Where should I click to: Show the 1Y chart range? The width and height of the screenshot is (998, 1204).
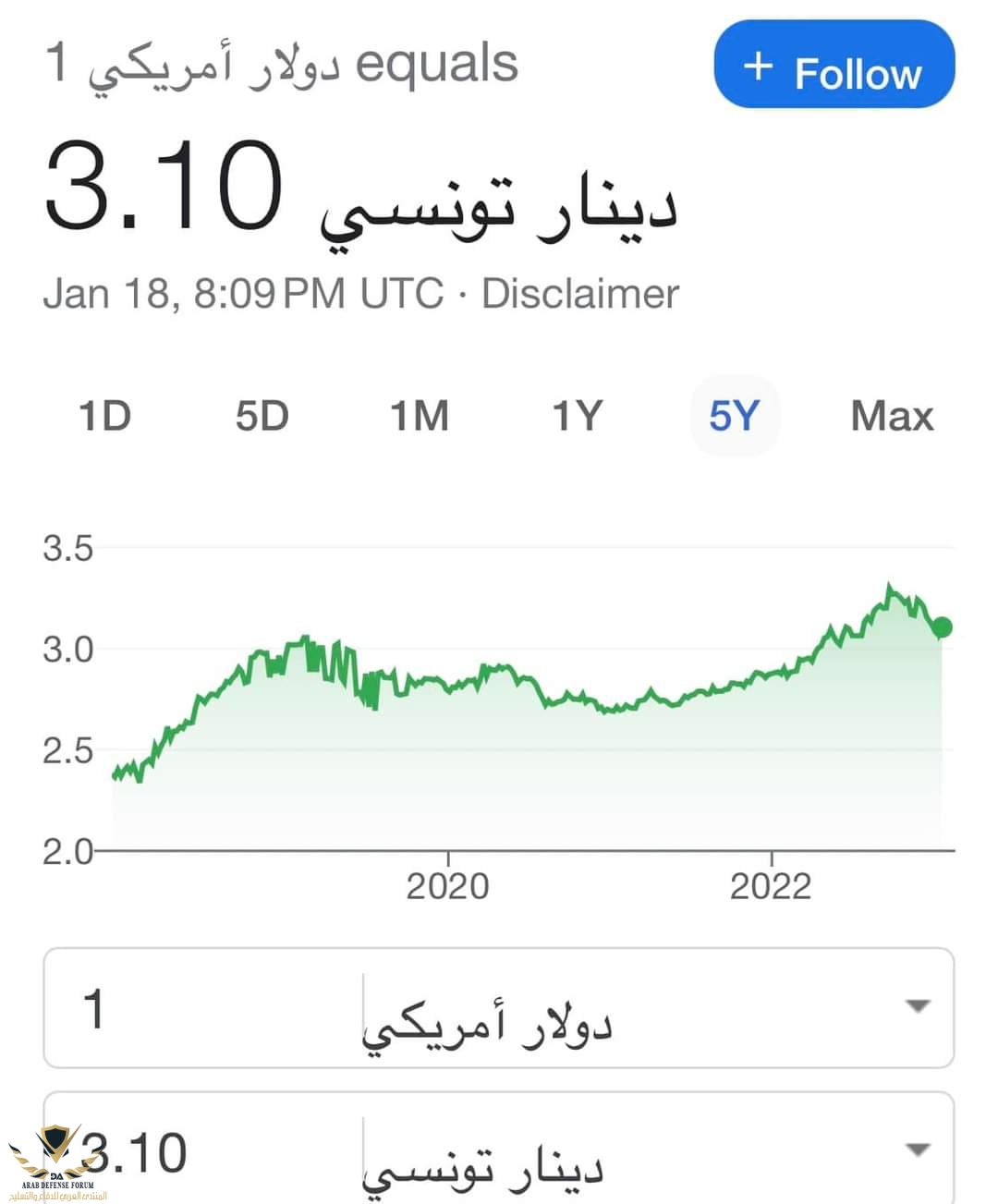click(577, 416)
